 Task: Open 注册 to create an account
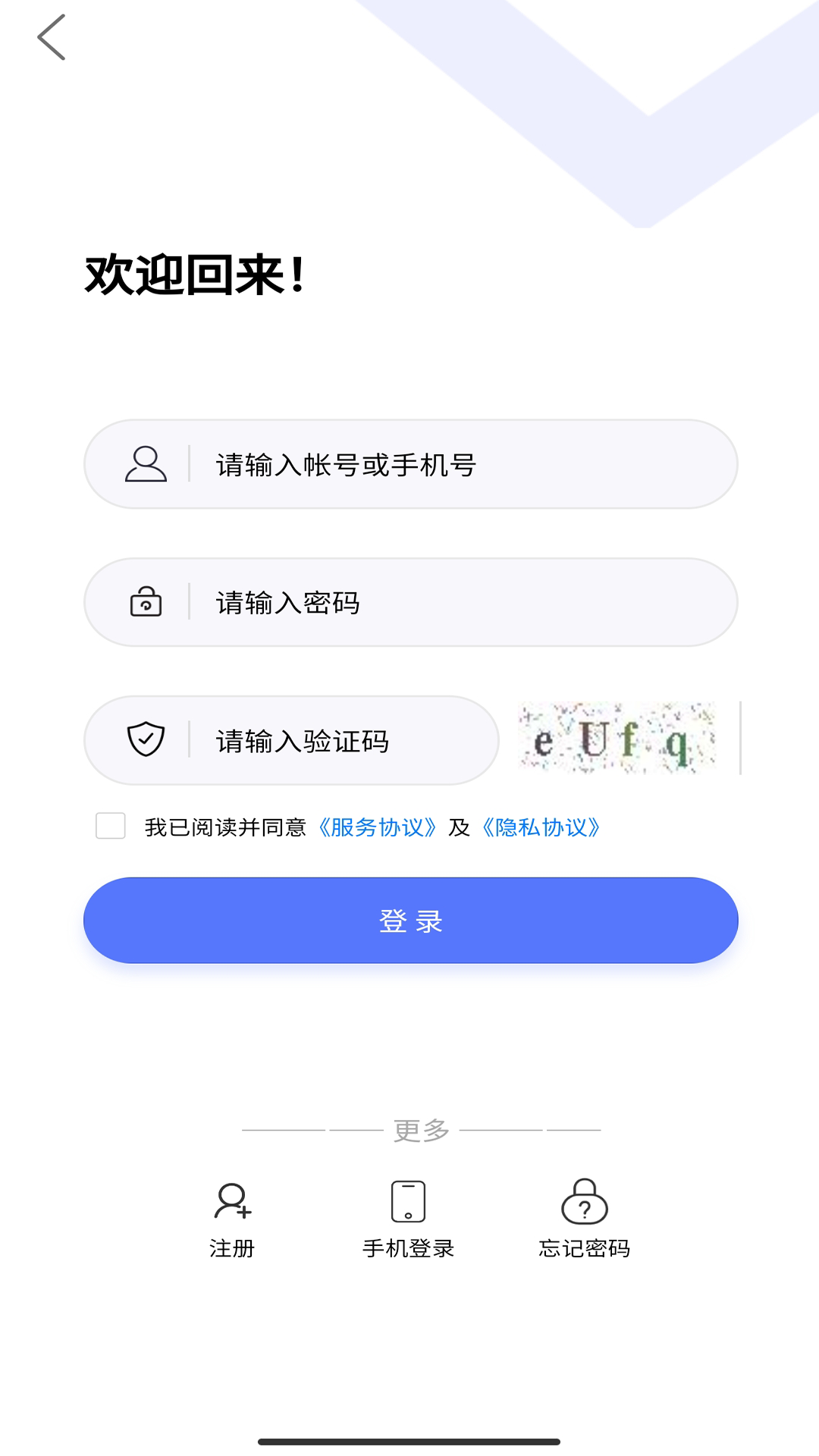(232, 1219)
